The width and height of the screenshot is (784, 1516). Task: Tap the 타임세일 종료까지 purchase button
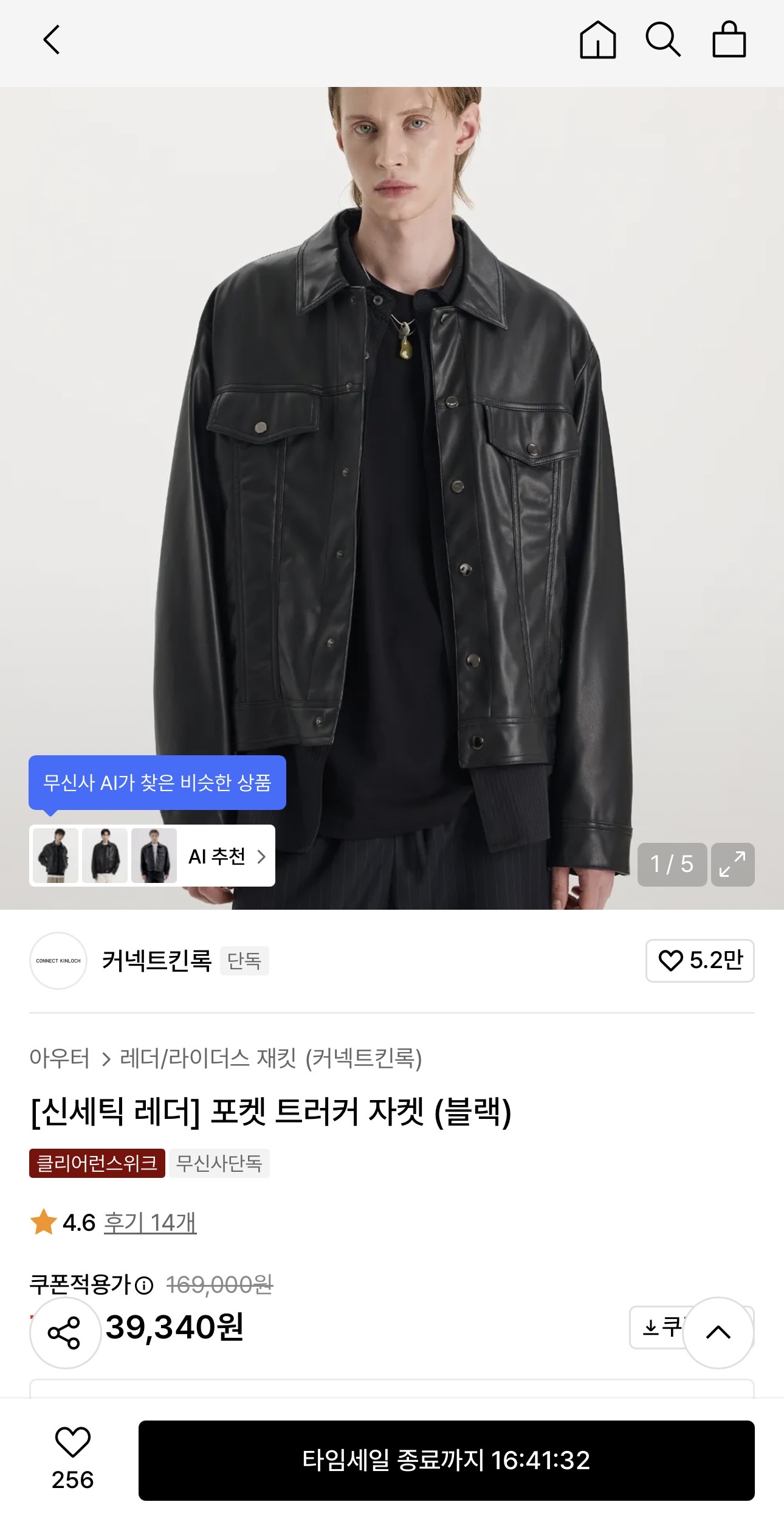pos(446,1460)
